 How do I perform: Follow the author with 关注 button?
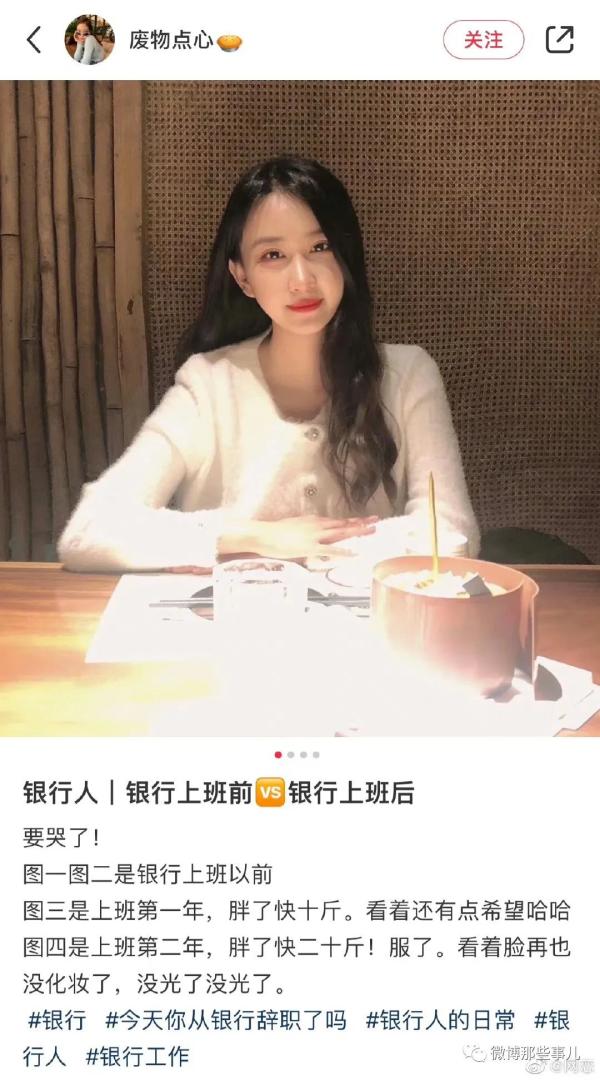pos(483,40)
